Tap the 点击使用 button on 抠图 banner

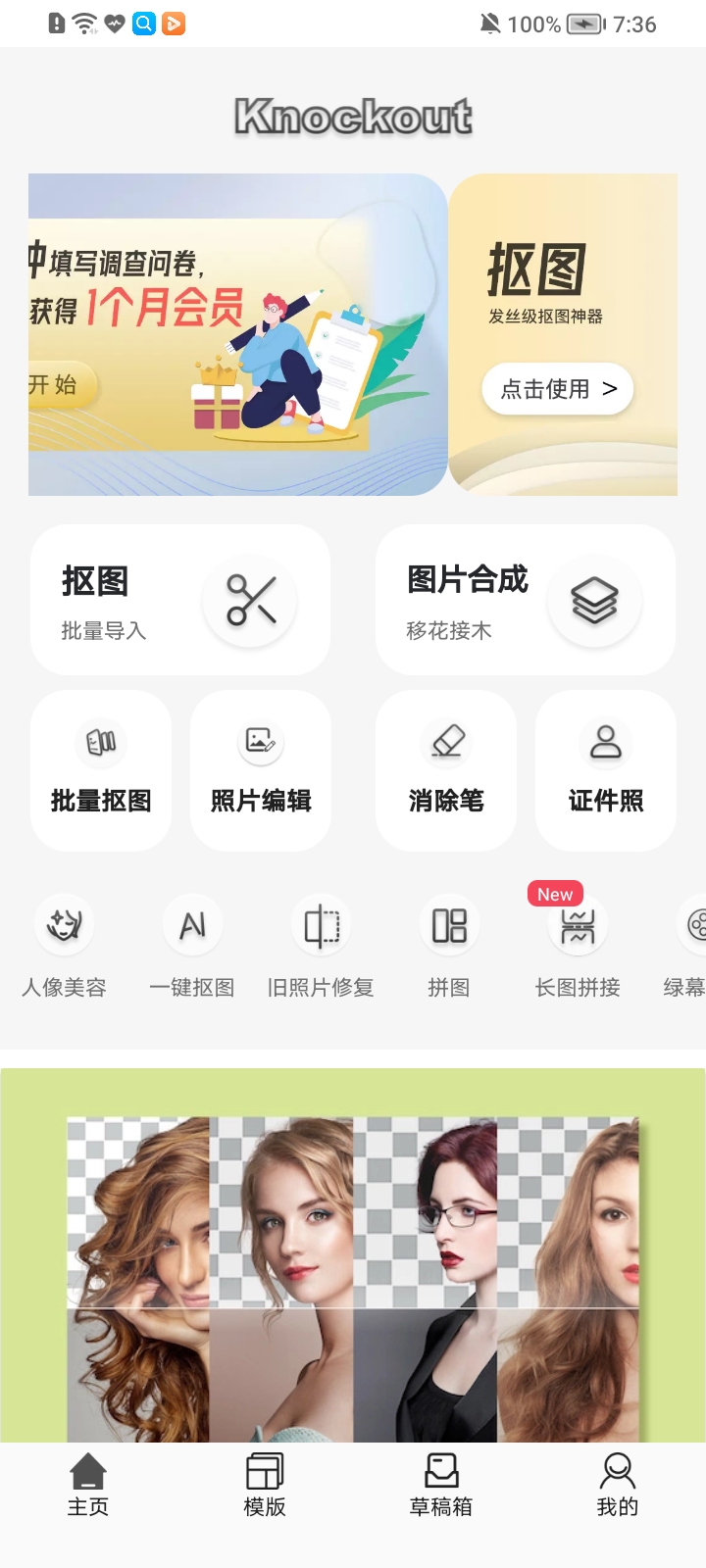[x=557, y=389]
